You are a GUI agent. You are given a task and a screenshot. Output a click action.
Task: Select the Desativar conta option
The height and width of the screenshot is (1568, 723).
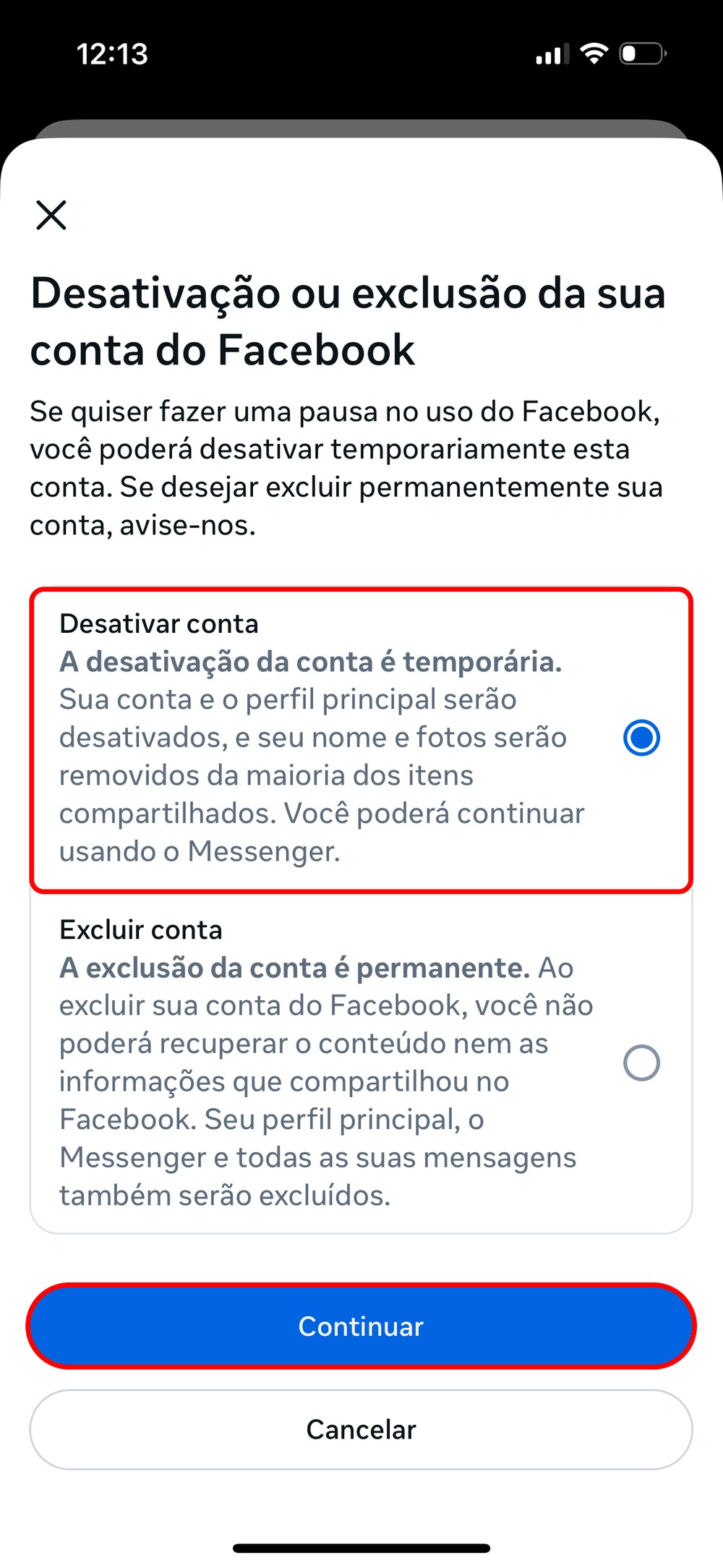641,738
